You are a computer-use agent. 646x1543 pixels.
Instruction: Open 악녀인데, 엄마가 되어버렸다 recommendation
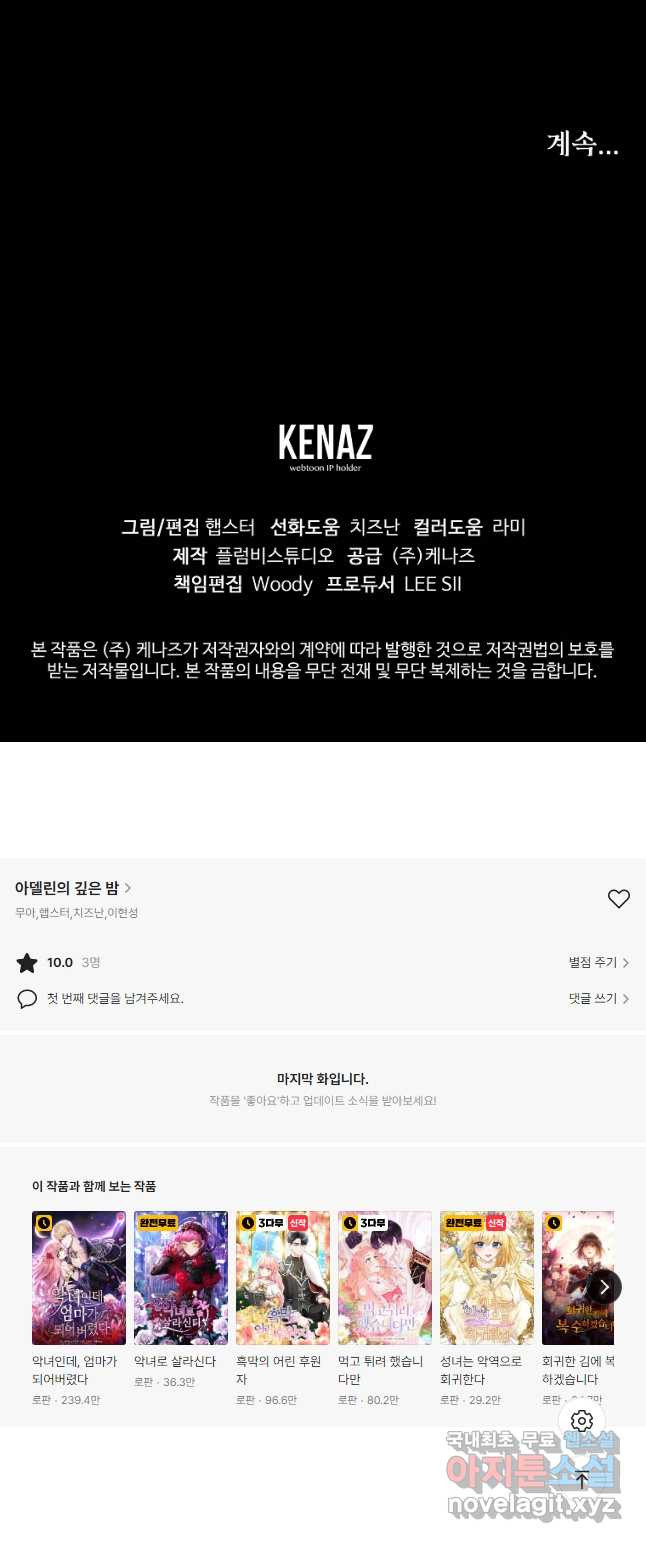click(79, 1278)
